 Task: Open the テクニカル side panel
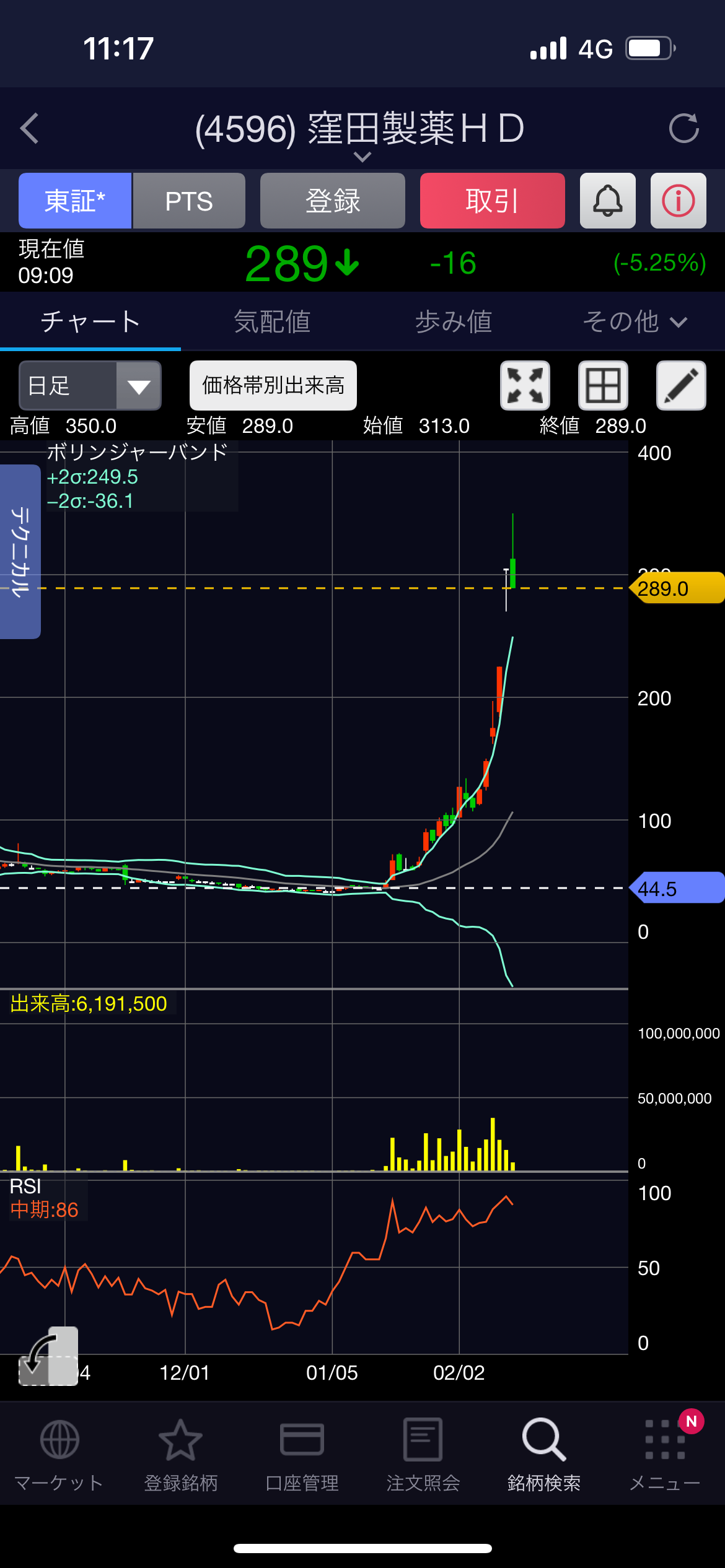point(20,551)
